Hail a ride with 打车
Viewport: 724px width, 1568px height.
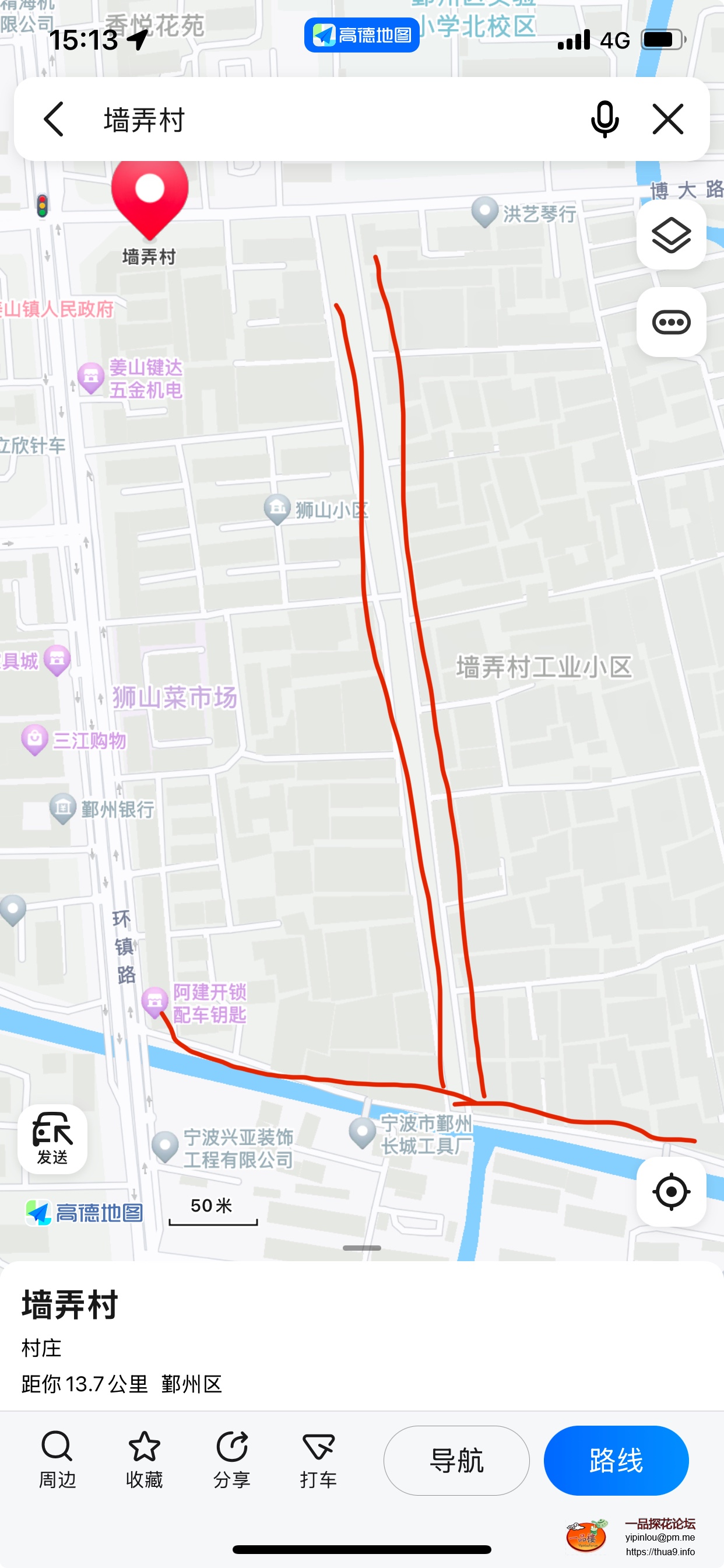point(318,1459)
